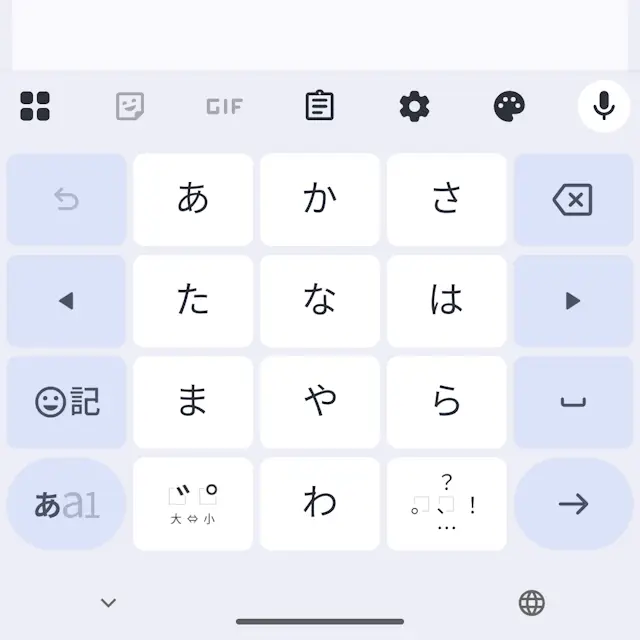Type the あ key
This screenshot has height=640, width=640.
193,199
